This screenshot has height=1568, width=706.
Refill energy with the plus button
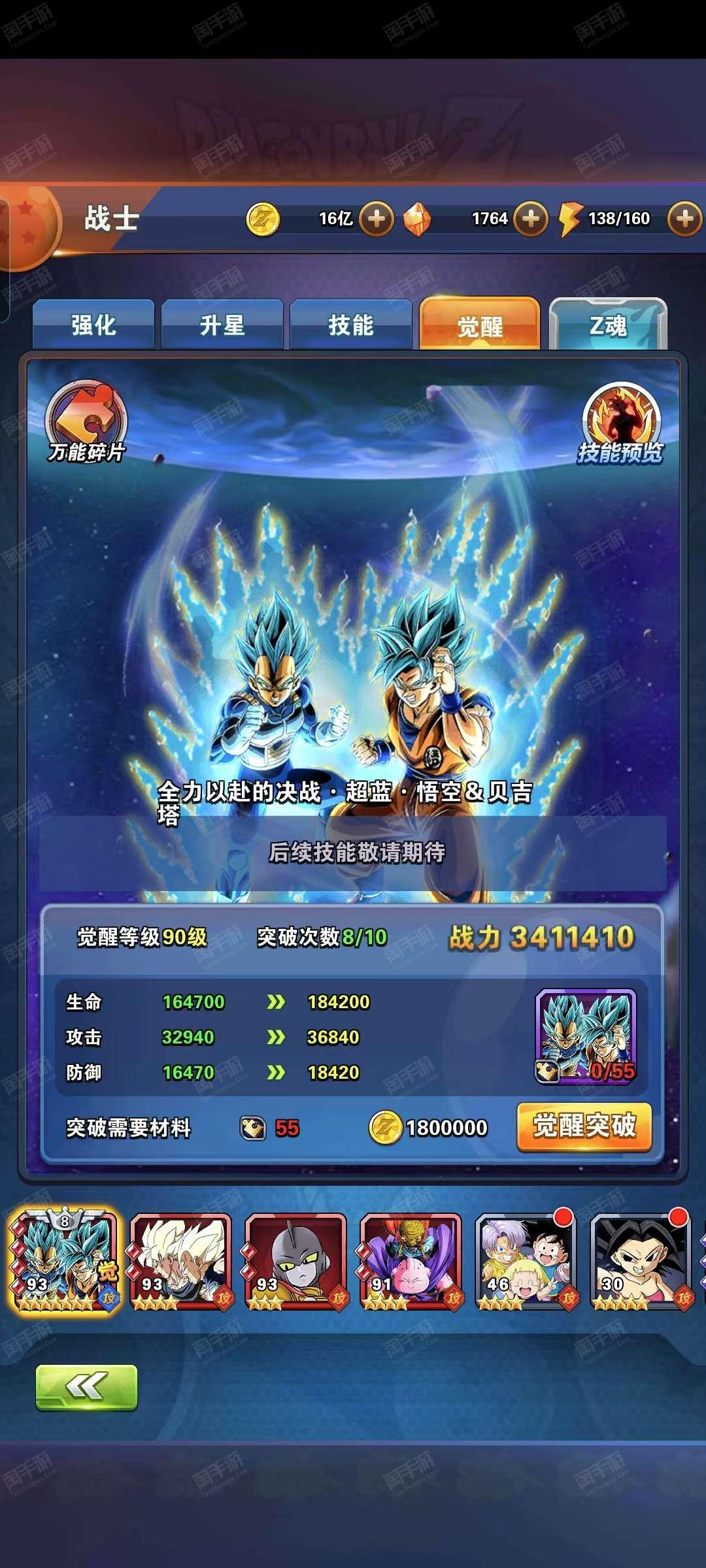point(684,218)
